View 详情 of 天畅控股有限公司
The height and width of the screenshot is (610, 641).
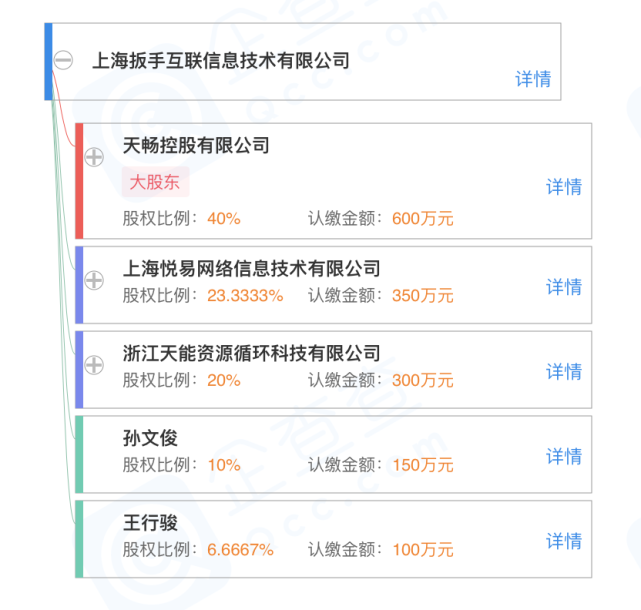click(563, 187)
